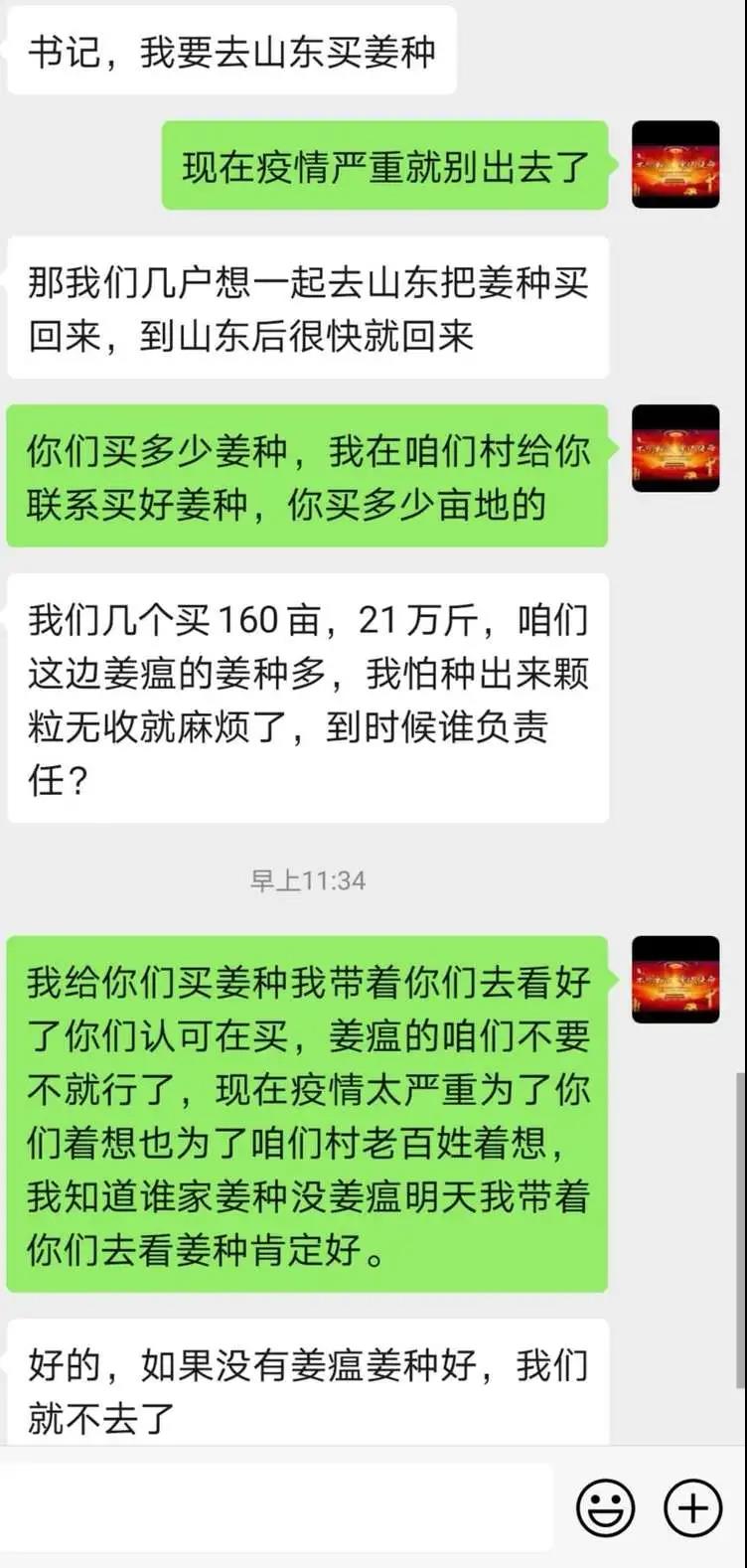Open the emoji picker
This screenshot has height=1568, width=747.
coord(605,1508)
